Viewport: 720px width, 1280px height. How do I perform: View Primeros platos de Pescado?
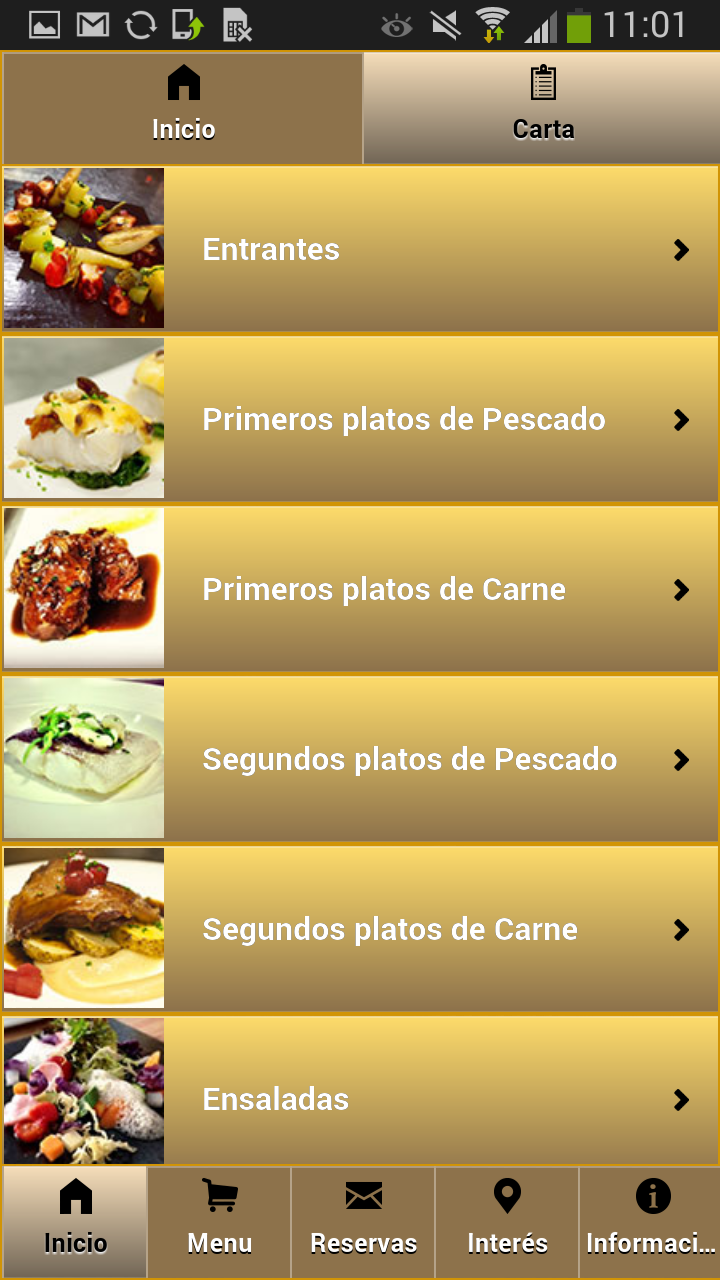click(x=360, y=419)
